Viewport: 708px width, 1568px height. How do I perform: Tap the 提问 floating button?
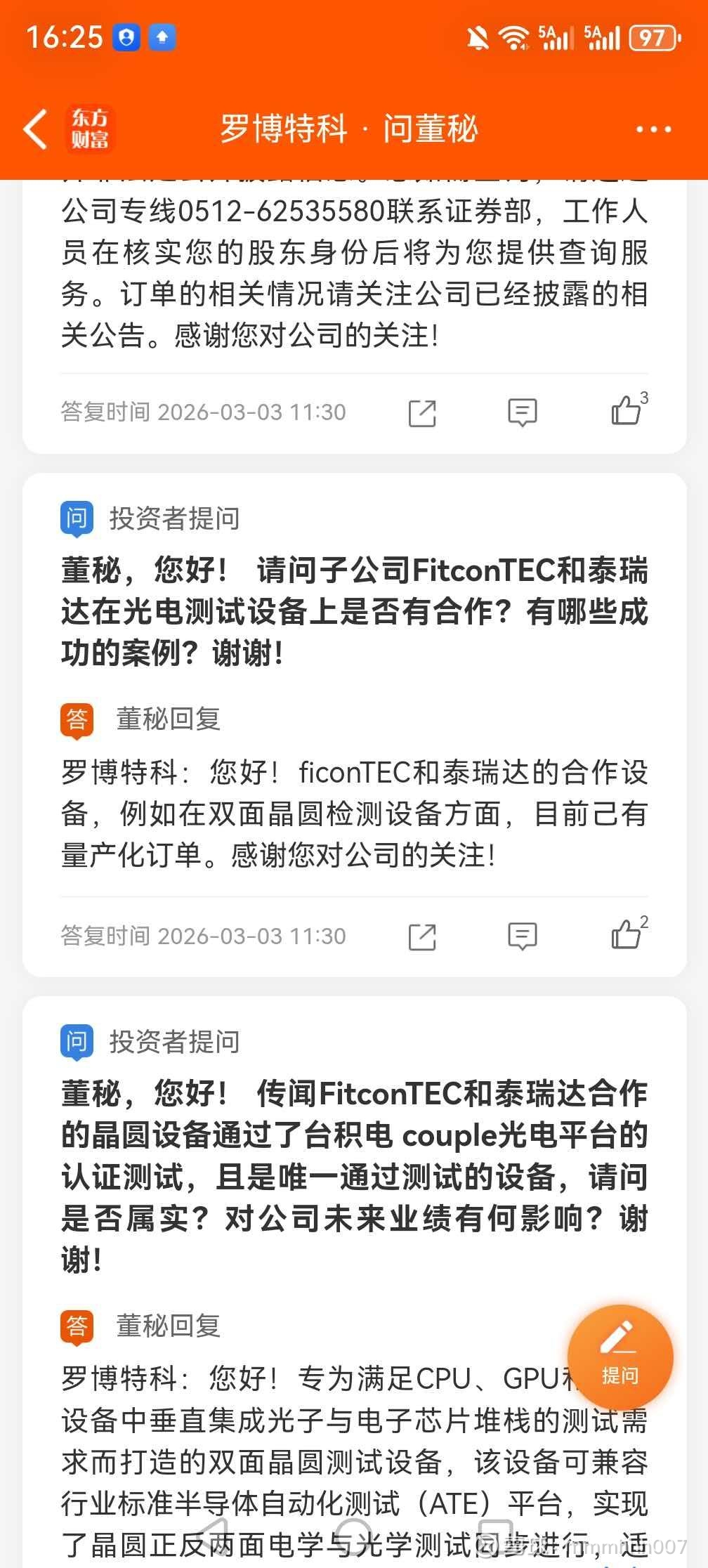point(619,1357)
